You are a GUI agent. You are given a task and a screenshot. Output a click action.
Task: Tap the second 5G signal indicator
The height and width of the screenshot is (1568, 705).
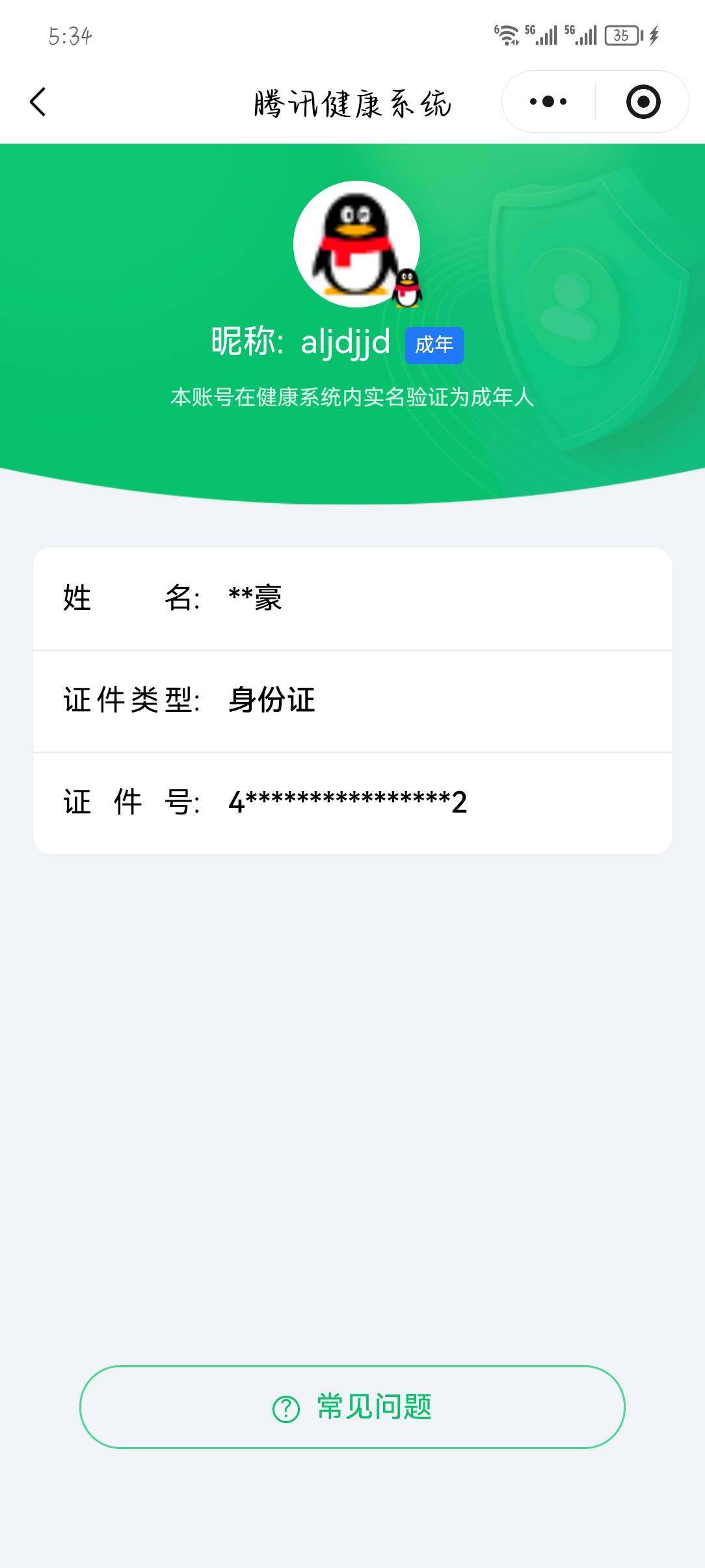point(584,34)
